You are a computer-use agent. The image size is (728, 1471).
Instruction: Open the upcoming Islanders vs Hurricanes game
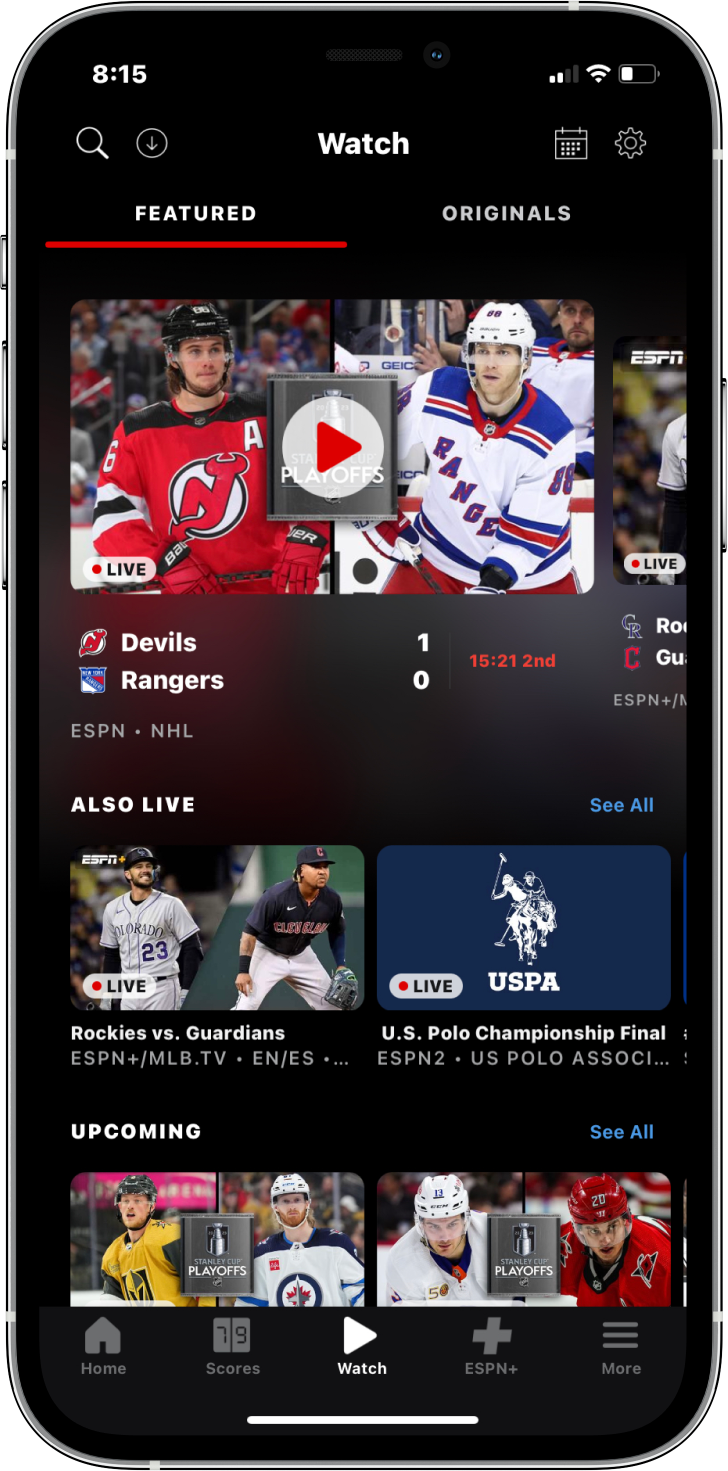tap(523, 1240)
